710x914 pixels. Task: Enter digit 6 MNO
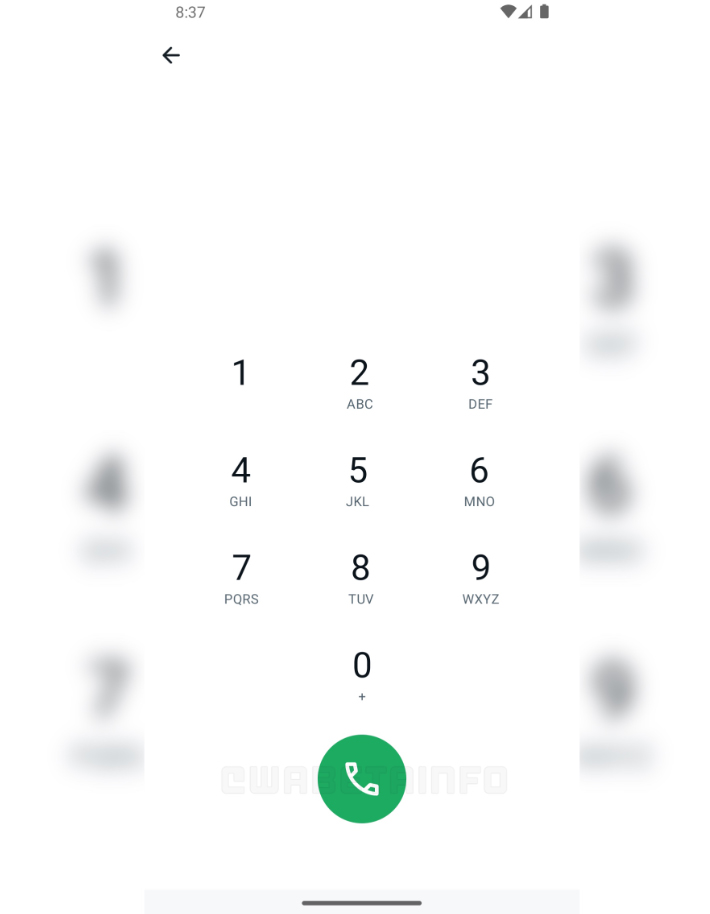coord(480,480)
